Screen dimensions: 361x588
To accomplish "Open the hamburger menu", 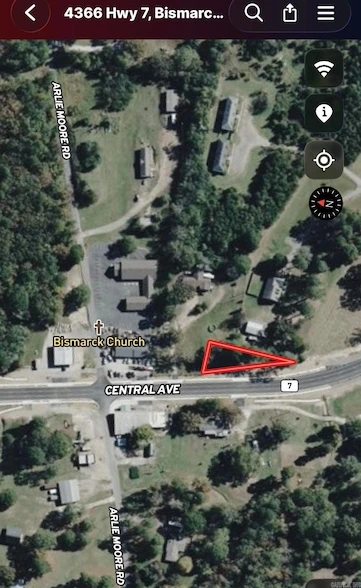I will pos(326,14).
